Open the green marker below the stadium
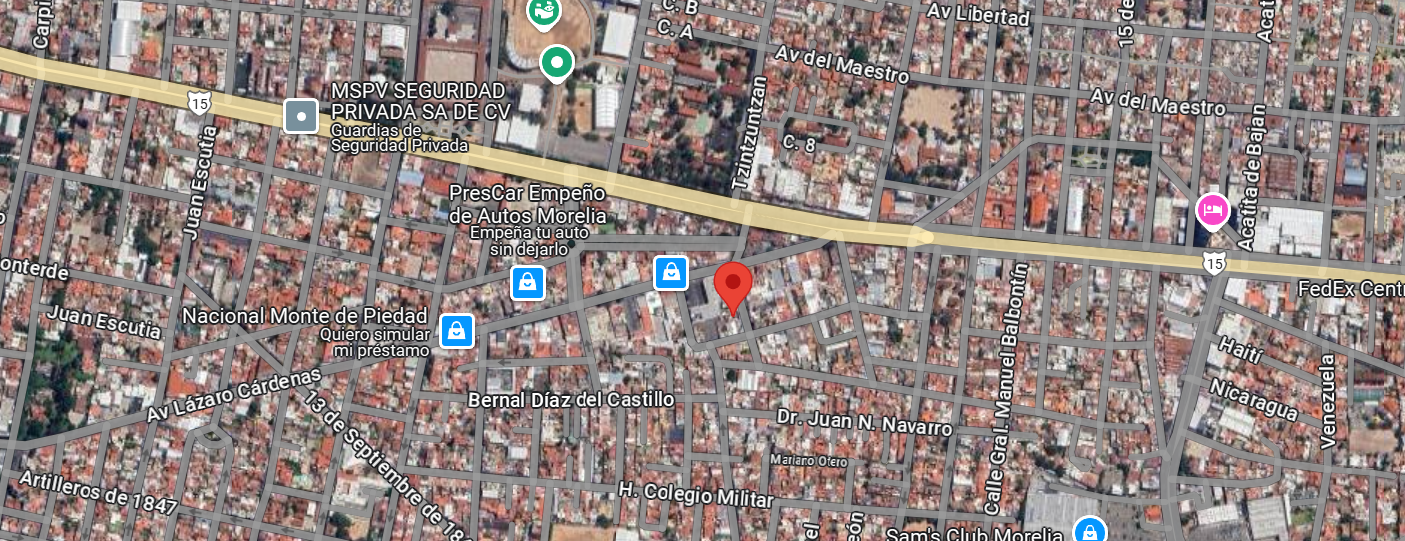 click(556, 63)
